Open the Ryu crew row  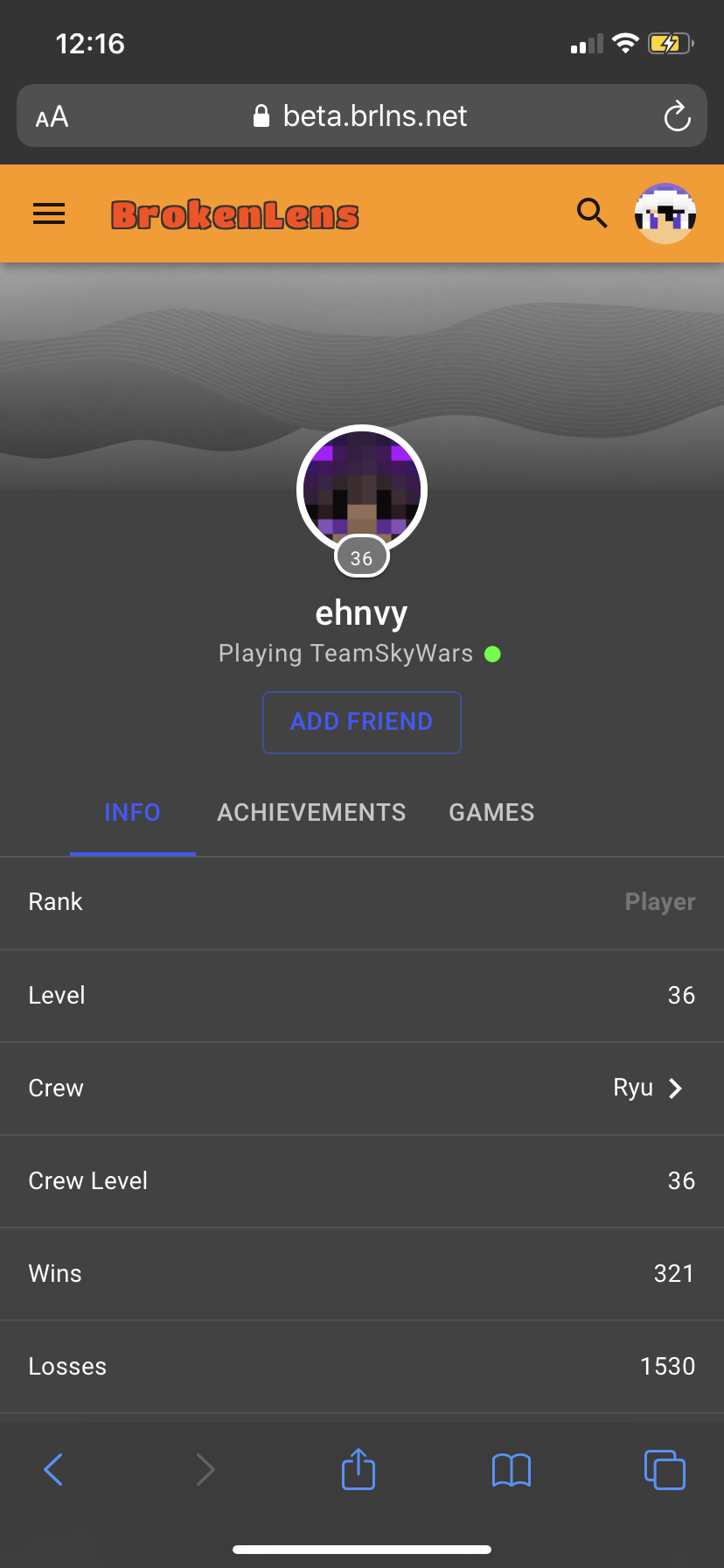point(362,1088)
